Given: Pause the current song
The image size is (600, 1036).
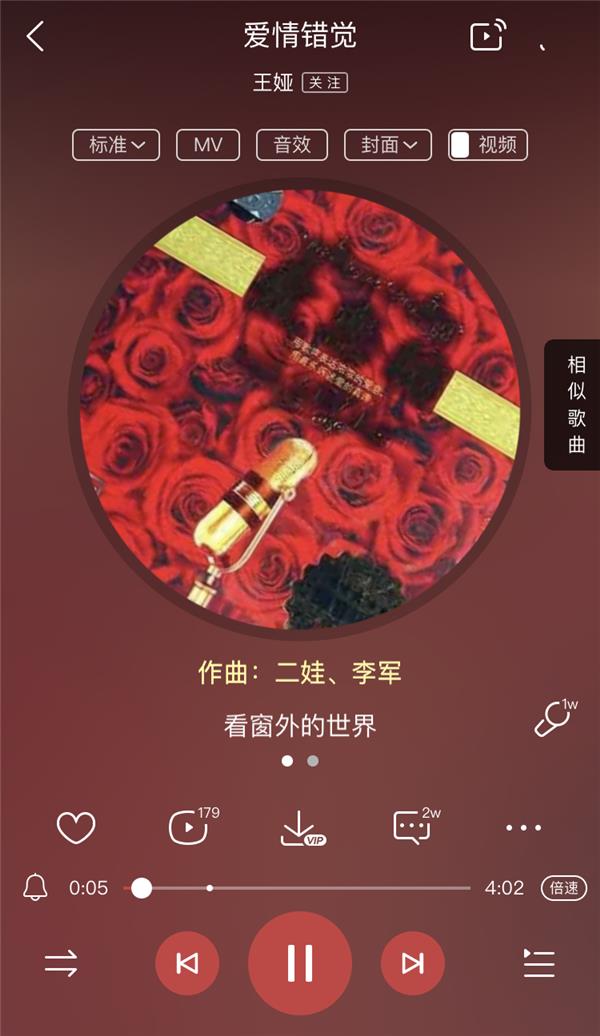Looking at the screenshot, I should tap(300, 963).
